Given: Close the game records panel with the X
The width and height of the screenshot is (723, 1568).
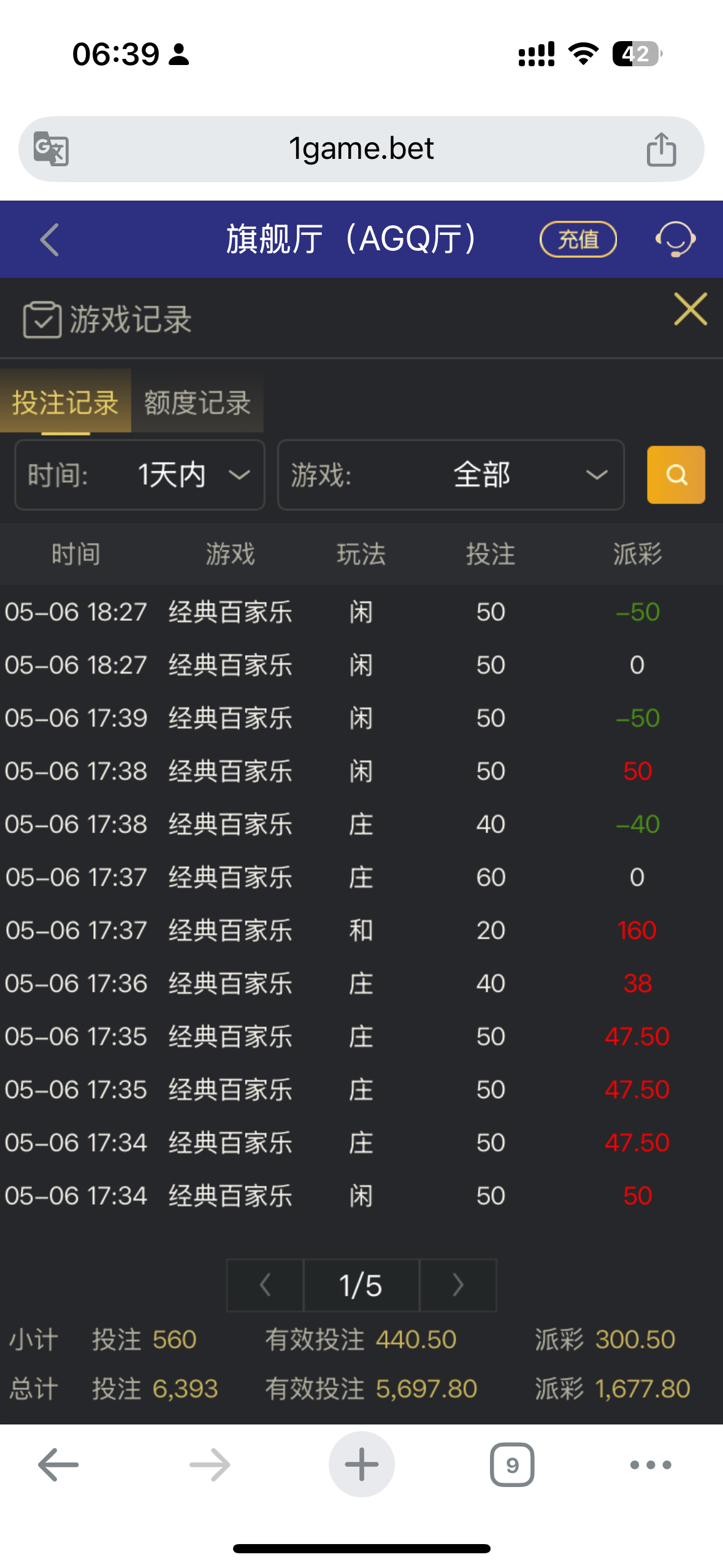Looking at the screenshot, I should pyautogui.click(x=690, y=310).
